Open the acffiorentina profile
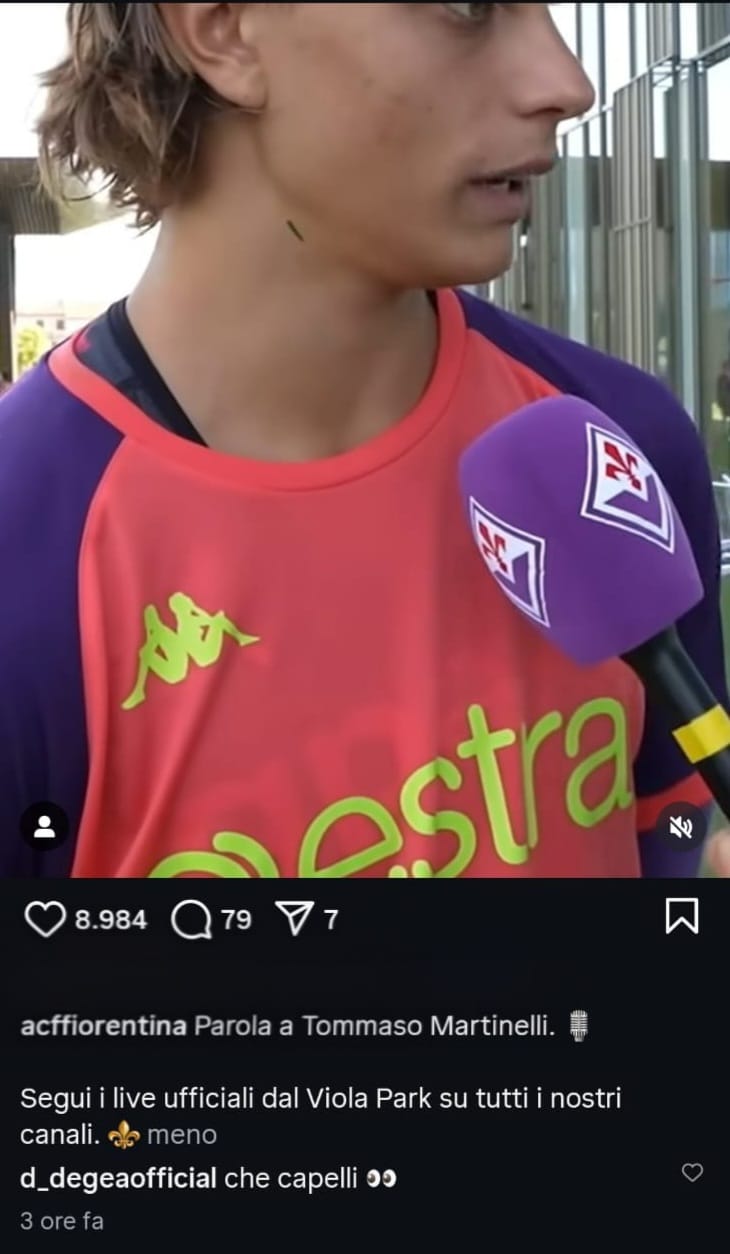Image resolution: width=730 pixels, height=1254 pixels. tap(104, 1027)
